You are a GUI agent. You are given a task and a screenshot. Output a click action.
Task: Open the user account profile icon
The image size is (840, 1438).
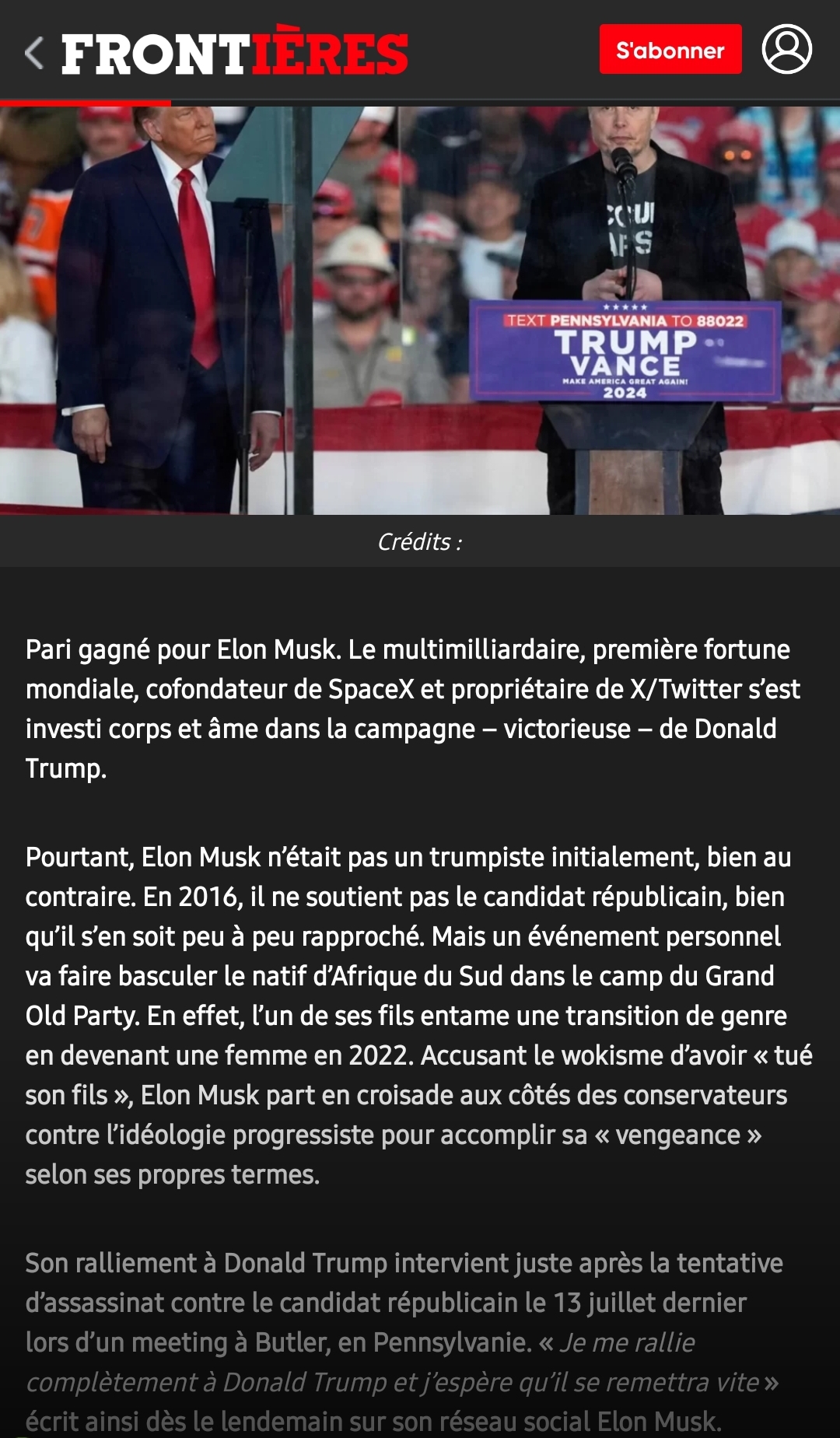[786, 48]
